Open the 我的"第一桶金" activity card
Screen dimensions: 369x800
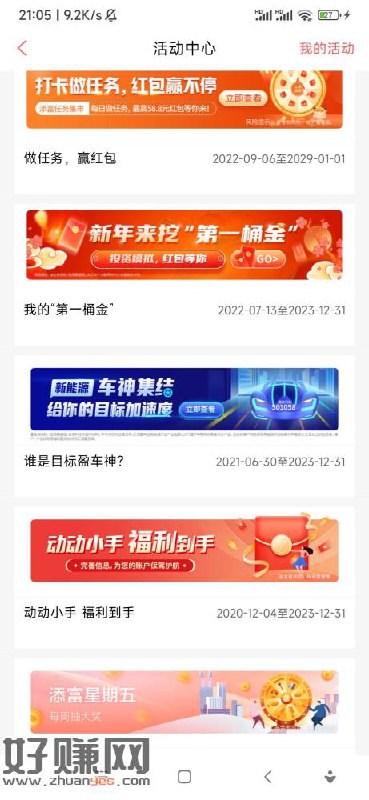pos(184,275)
